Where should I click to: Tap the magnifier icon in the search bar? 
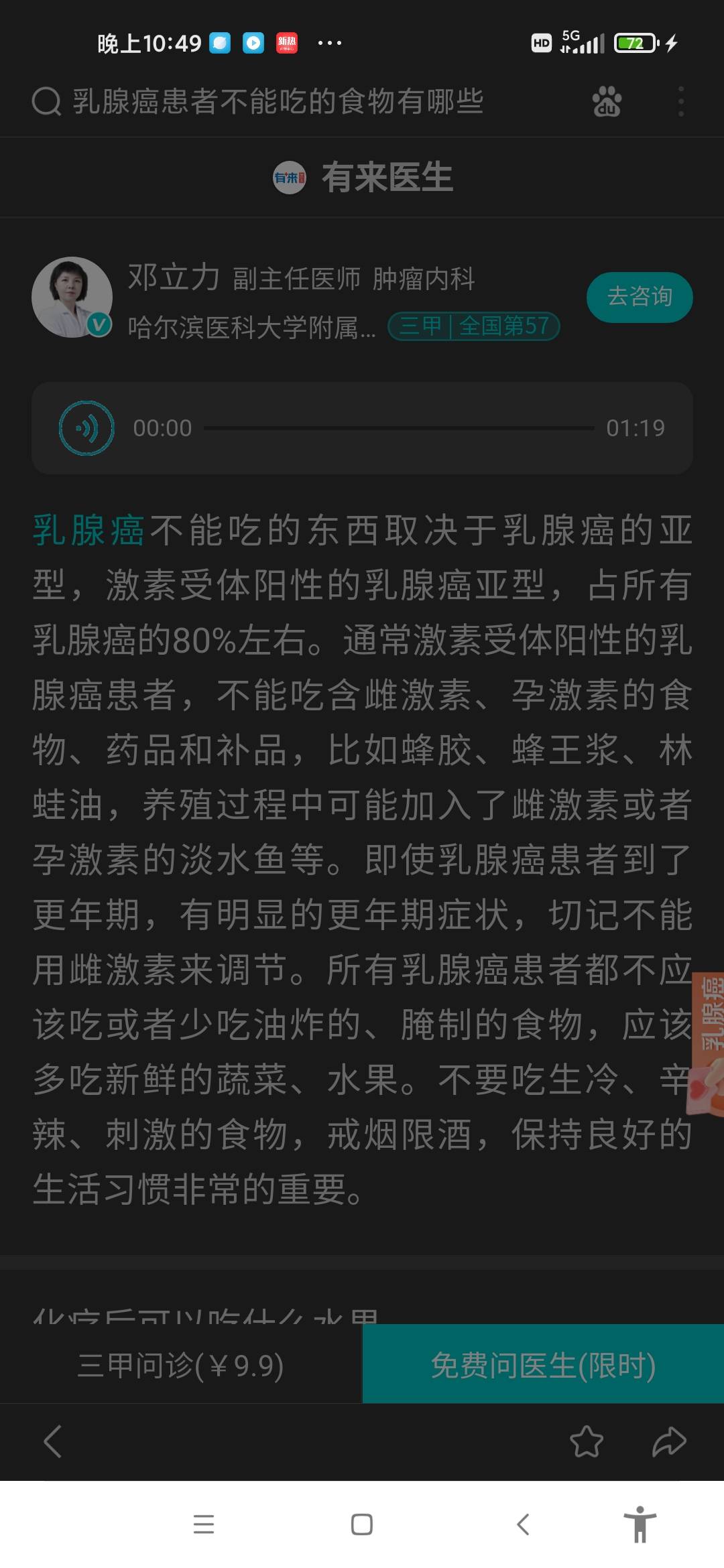coord(44,102)
